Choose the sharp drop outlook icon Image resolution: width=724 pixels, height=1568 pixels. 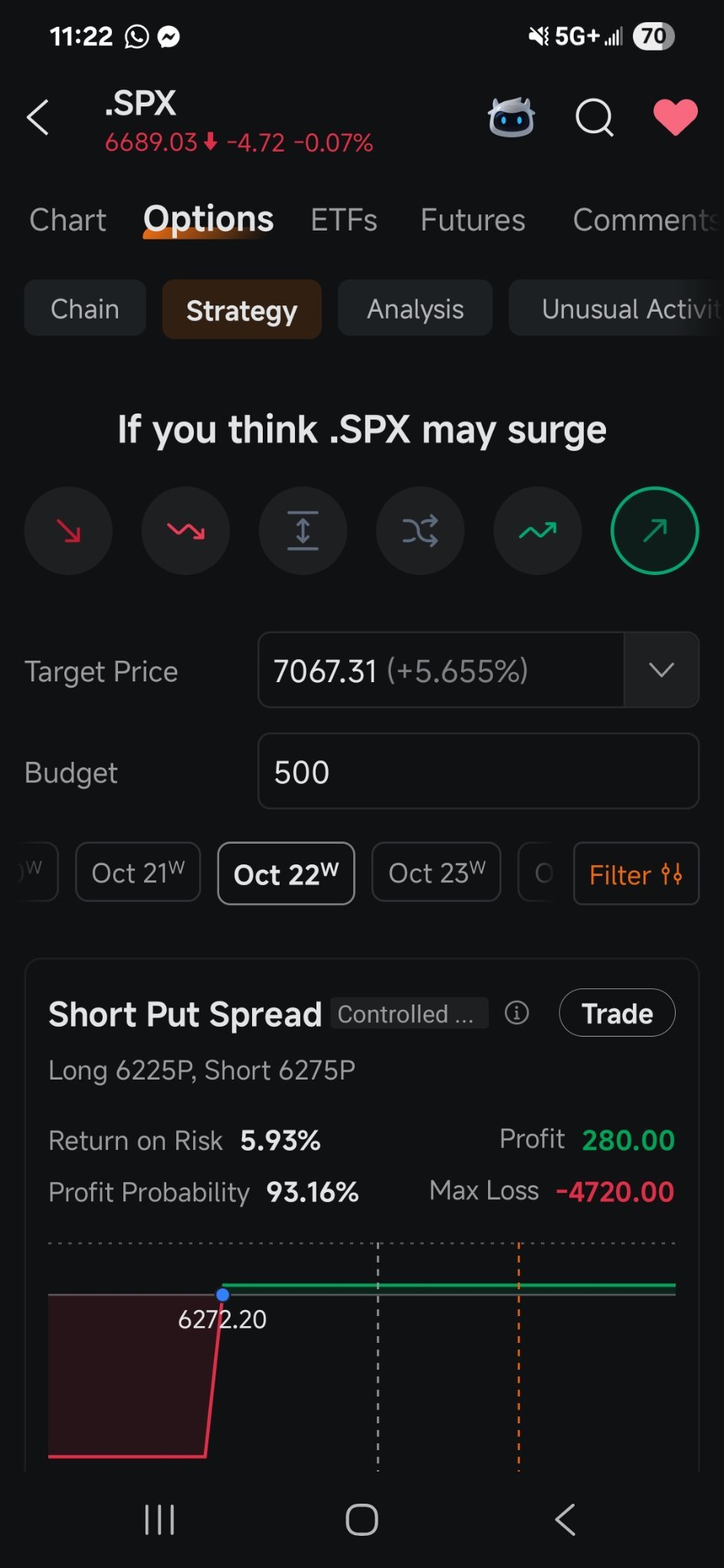pos(68,531)
